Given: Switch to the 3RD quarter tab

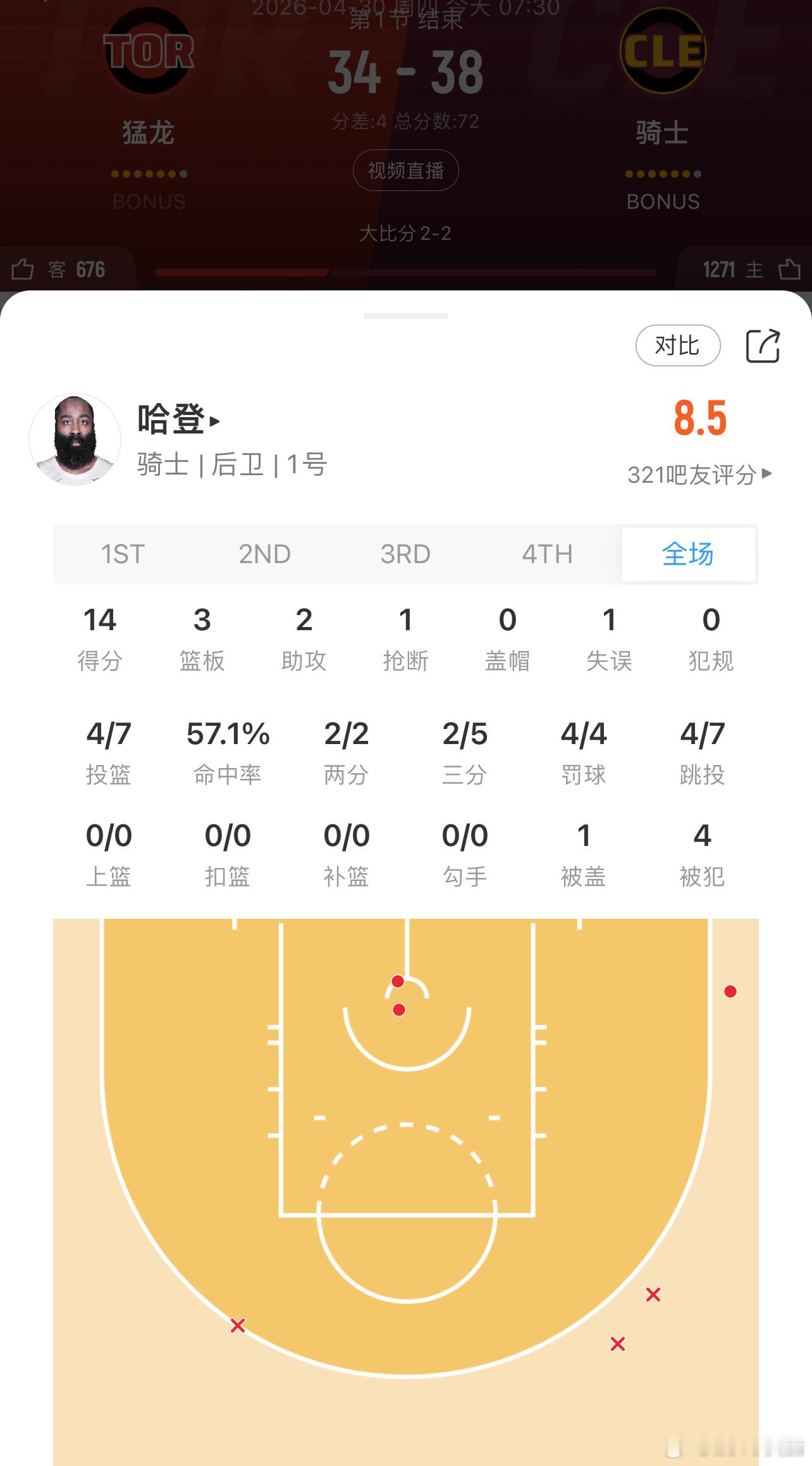Looking at the screenshot, I should [x=406, y=554].
